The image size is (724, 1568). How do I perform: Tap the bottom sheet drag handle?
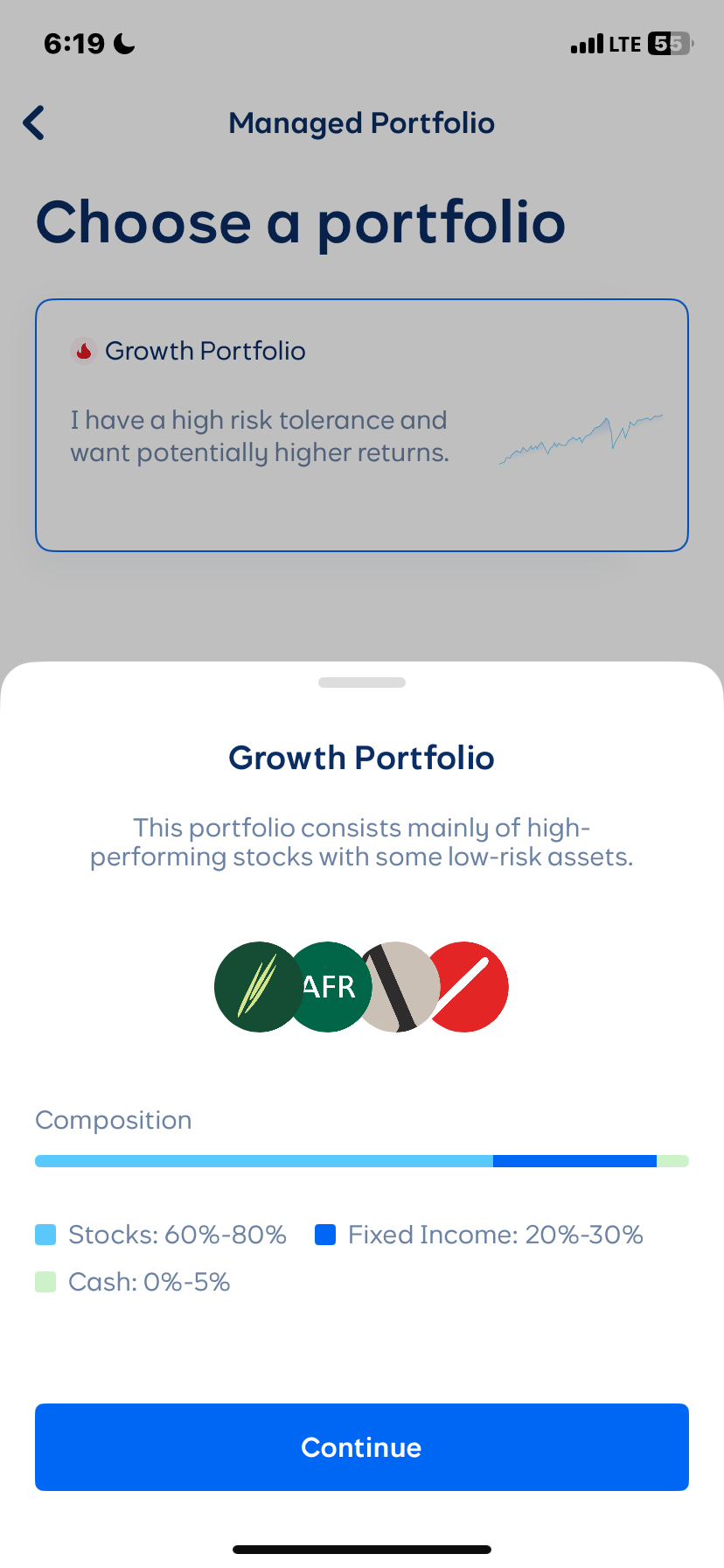click(x=361, y=682)
